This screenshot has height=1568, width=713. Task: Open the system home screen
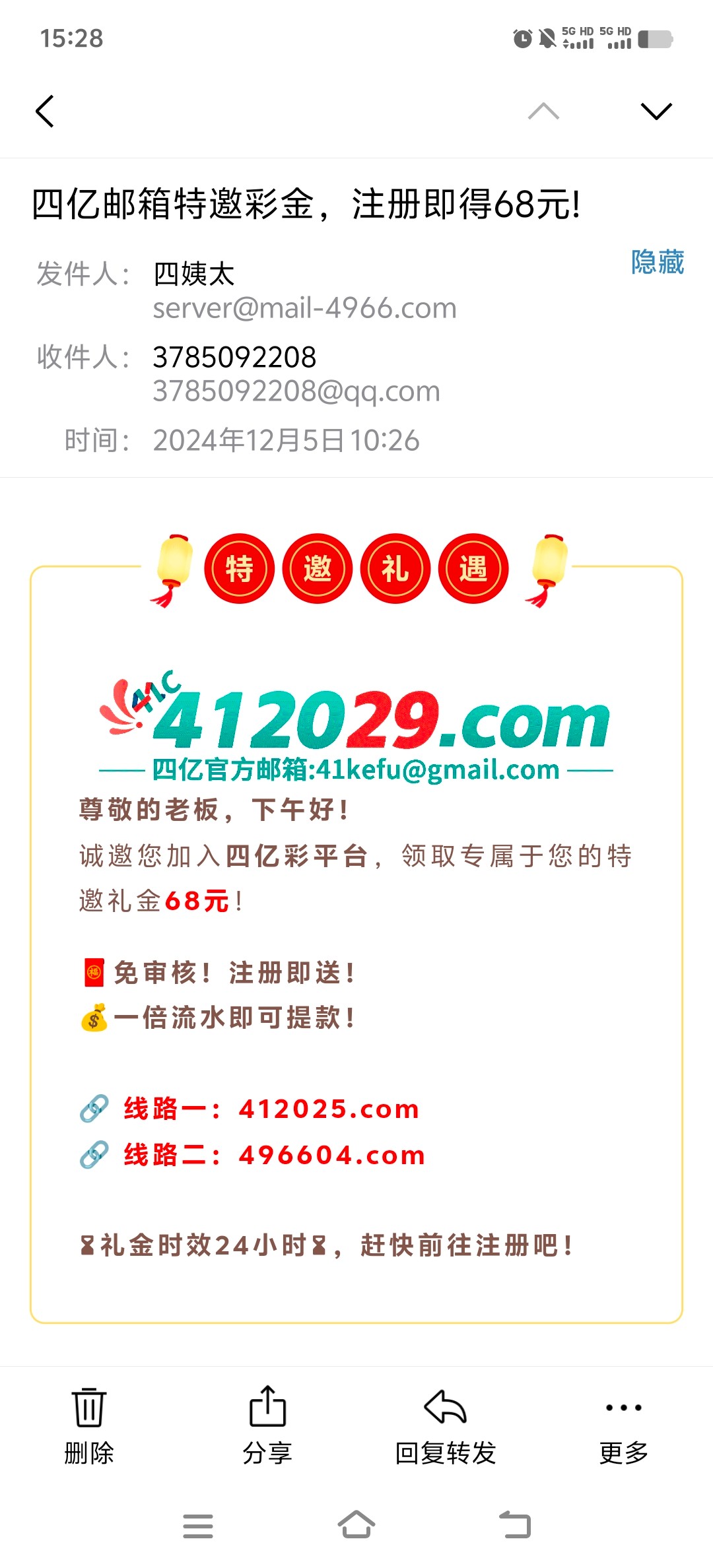click(356, 1526)
